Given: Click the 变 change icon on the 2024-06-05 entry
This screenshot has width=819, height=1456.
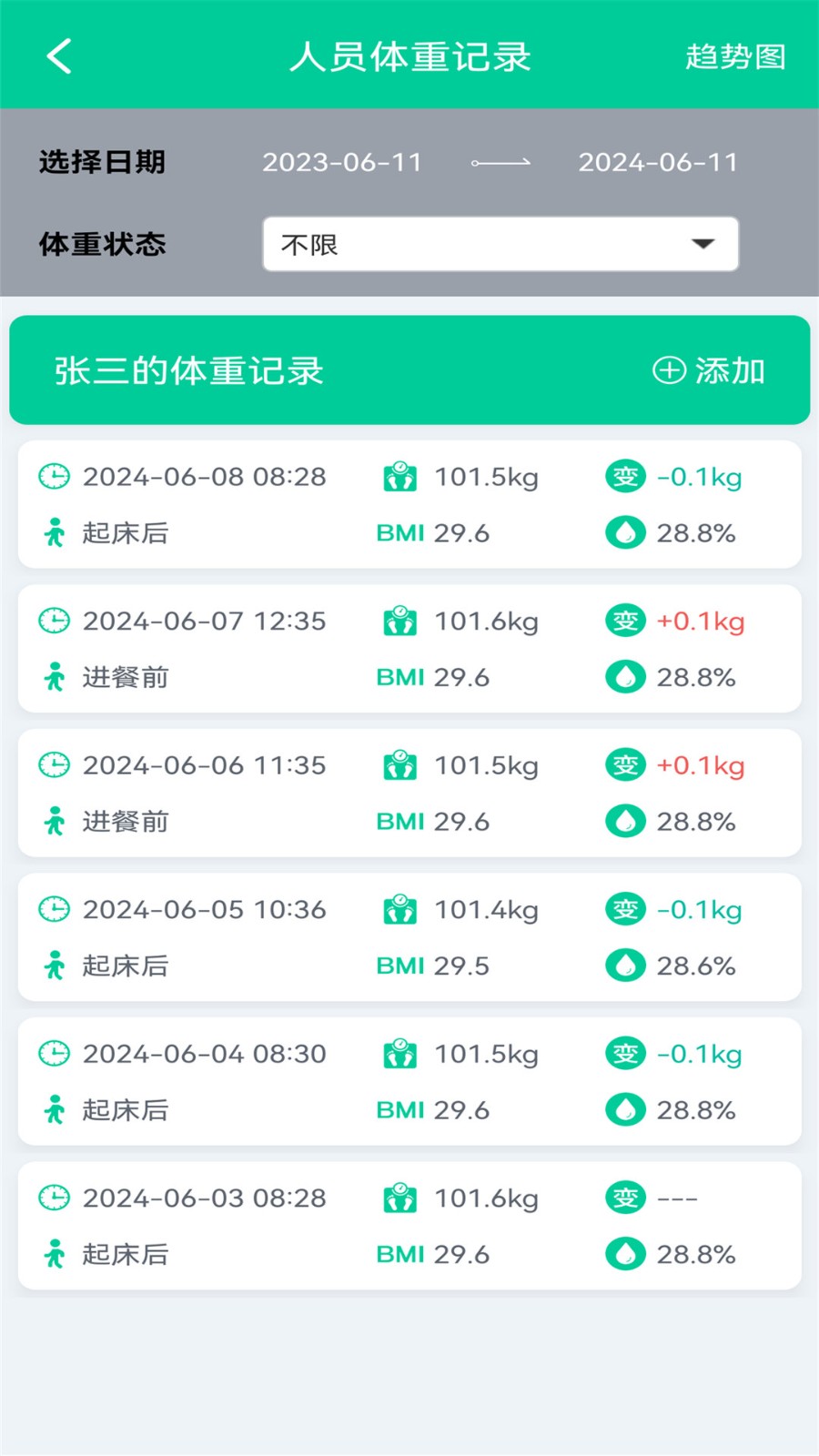Looking at the screenshot, I should point(625,908).
